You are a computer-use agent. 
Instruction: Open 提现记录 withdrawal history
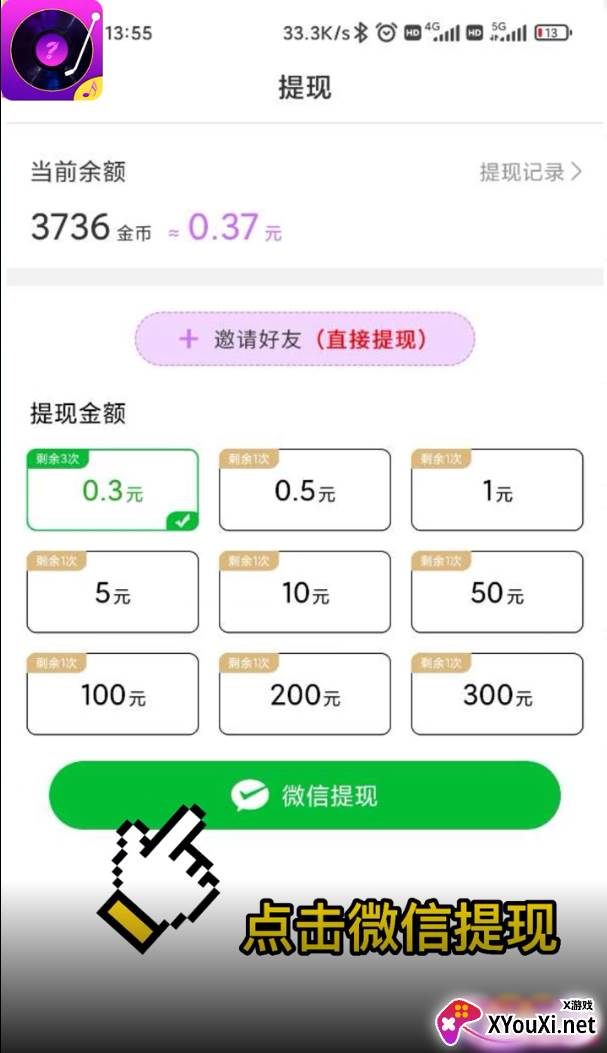[x=530, y=172]
